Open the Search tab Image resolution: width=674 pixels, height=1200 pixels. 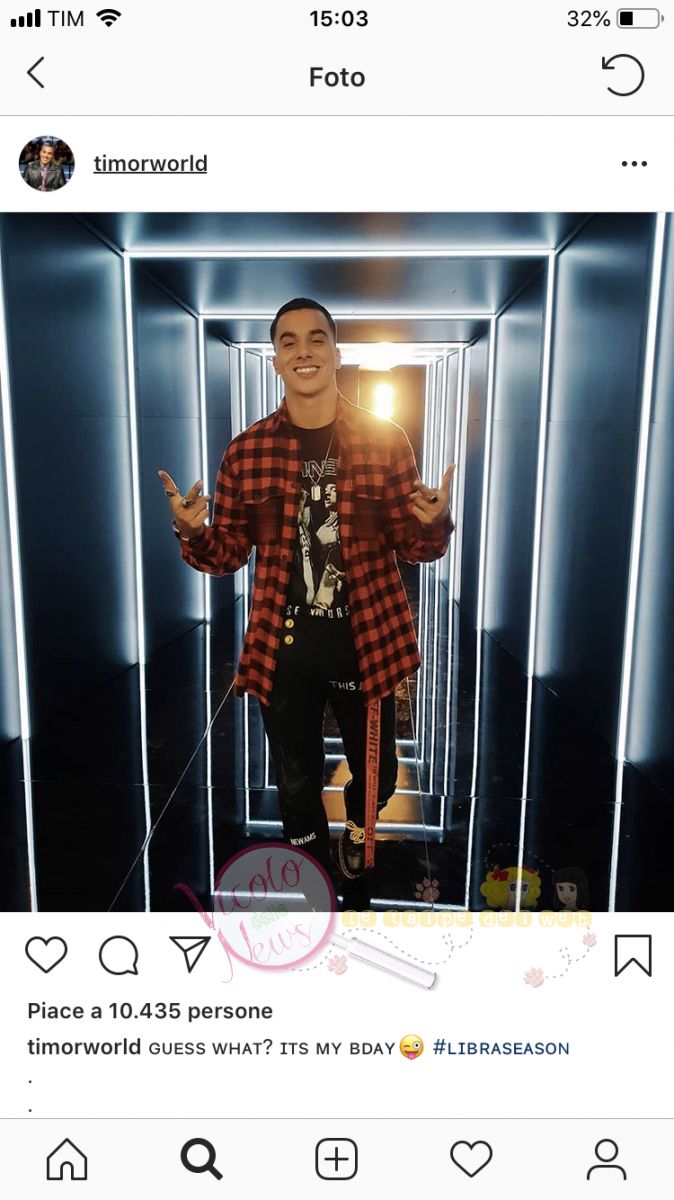(x=201, y=1160)
